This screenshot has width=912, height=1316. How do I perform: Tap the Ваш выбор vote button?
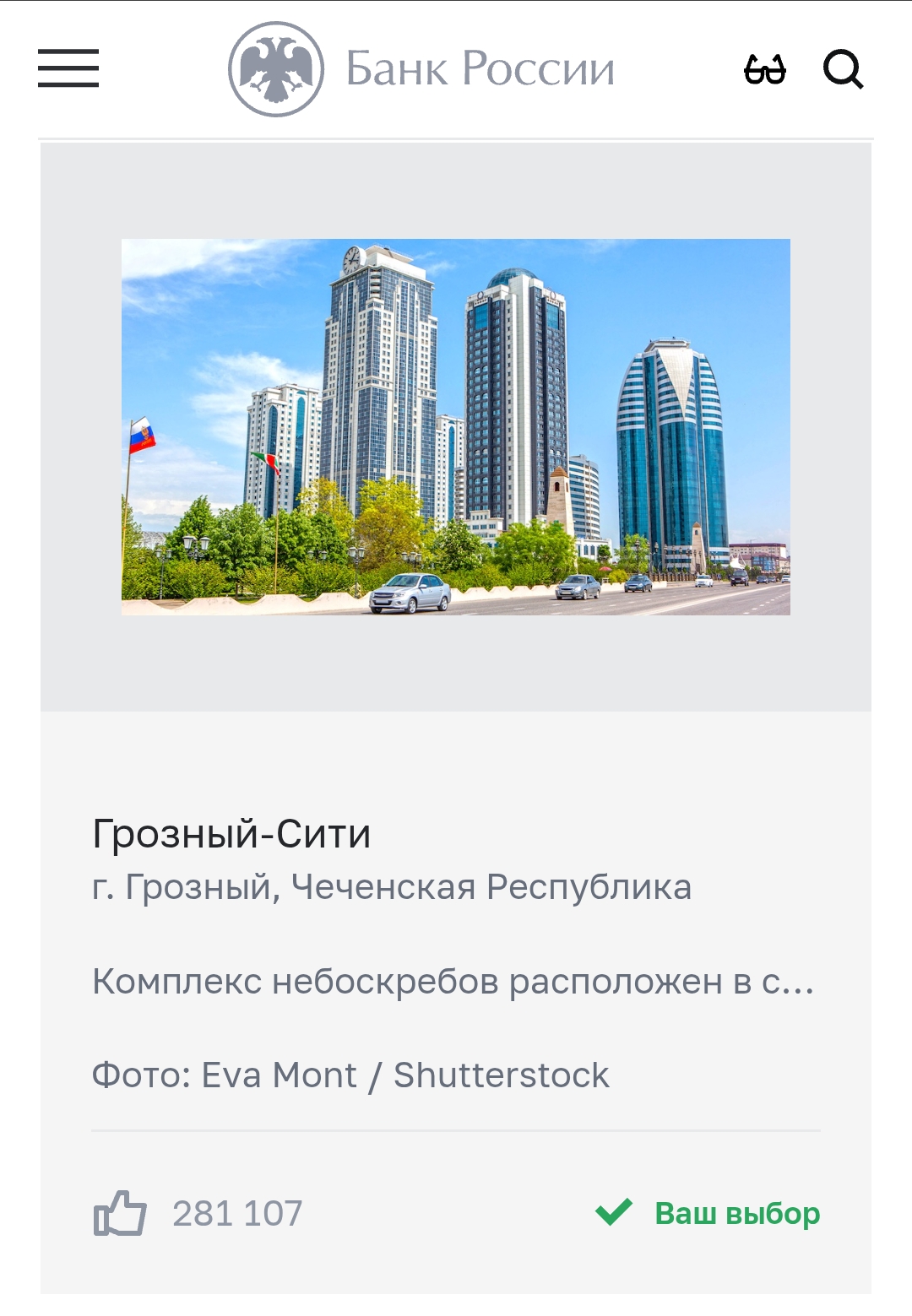click(708, 1213)
